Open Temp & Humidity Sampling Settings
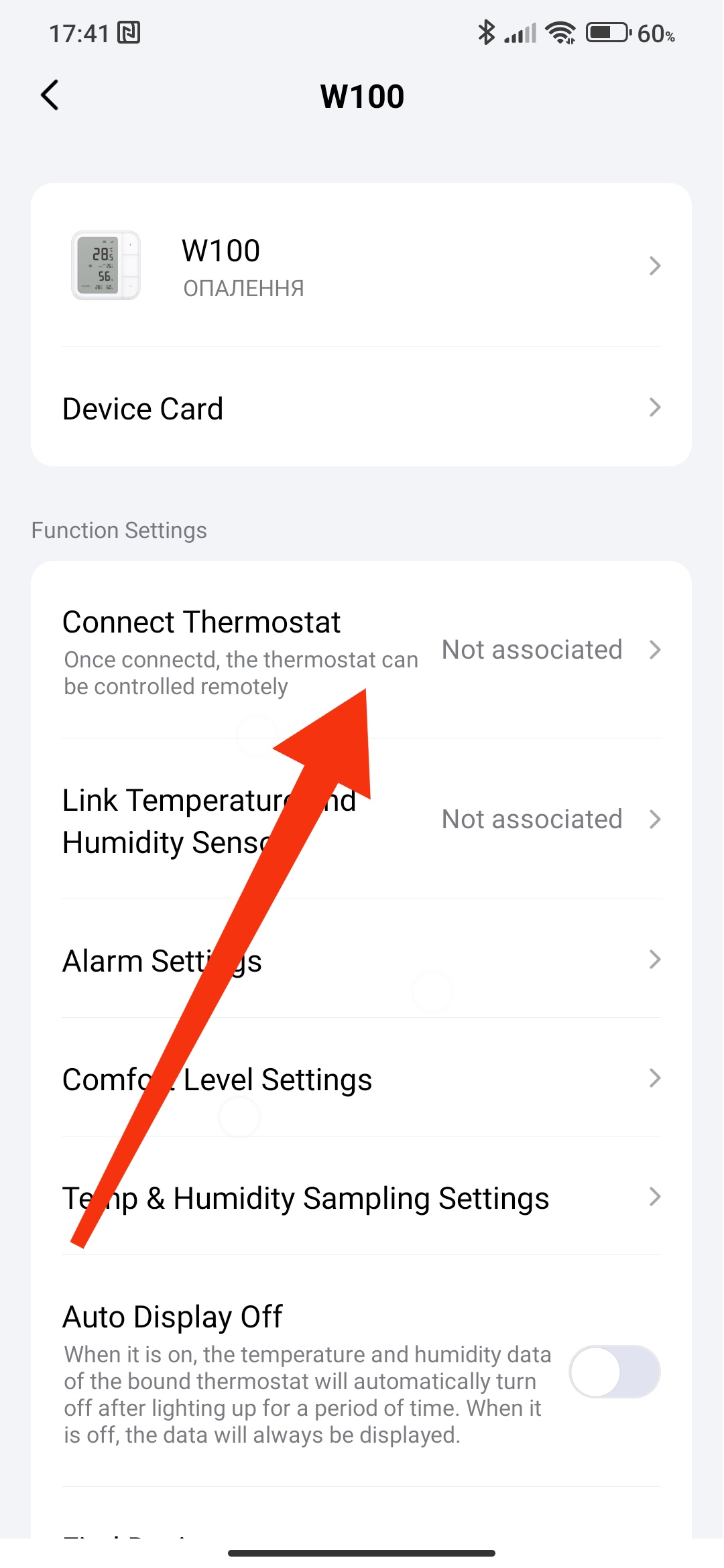This screenshot has height=1568, width=724. (x=361, y=1197)
